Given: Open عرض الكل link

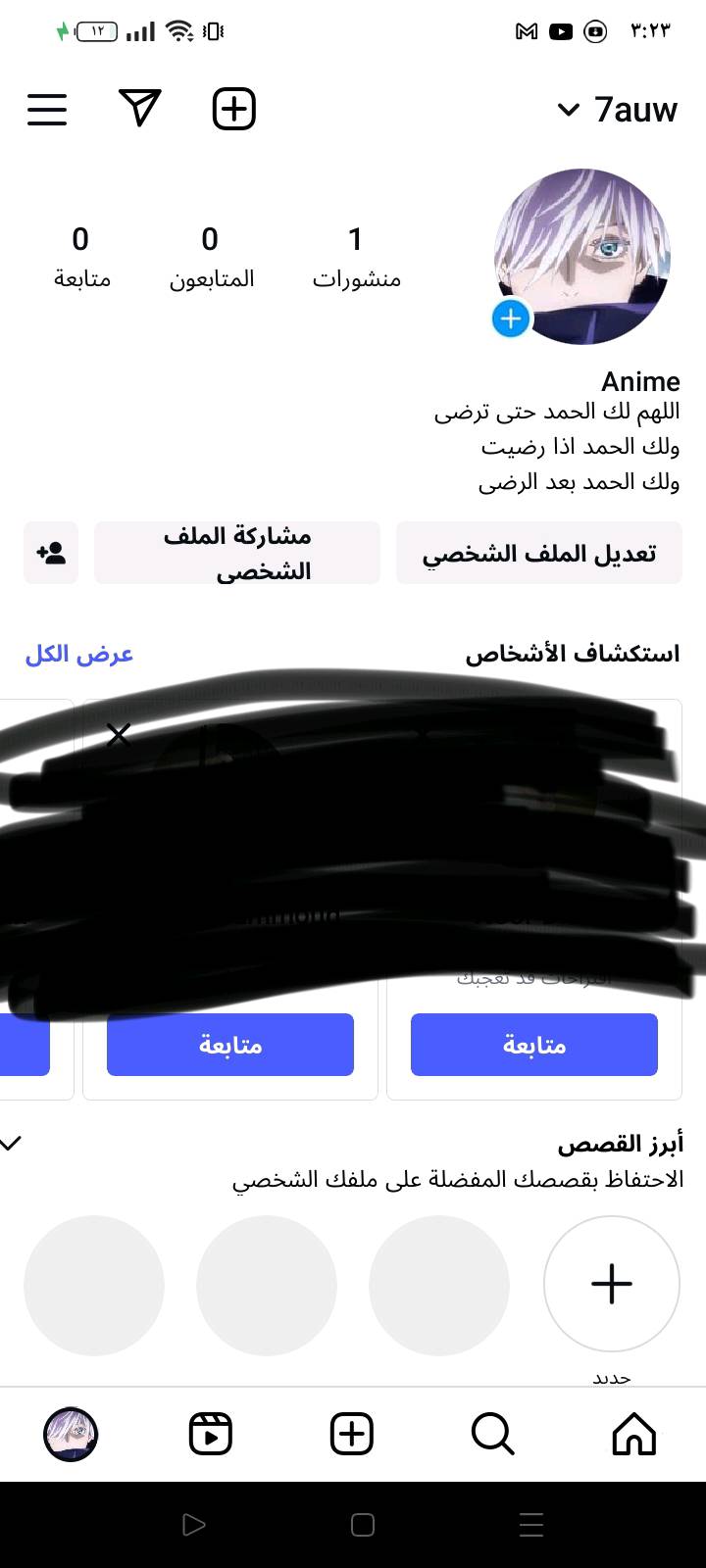Looking at the screenshot, I should pos(79,654).
